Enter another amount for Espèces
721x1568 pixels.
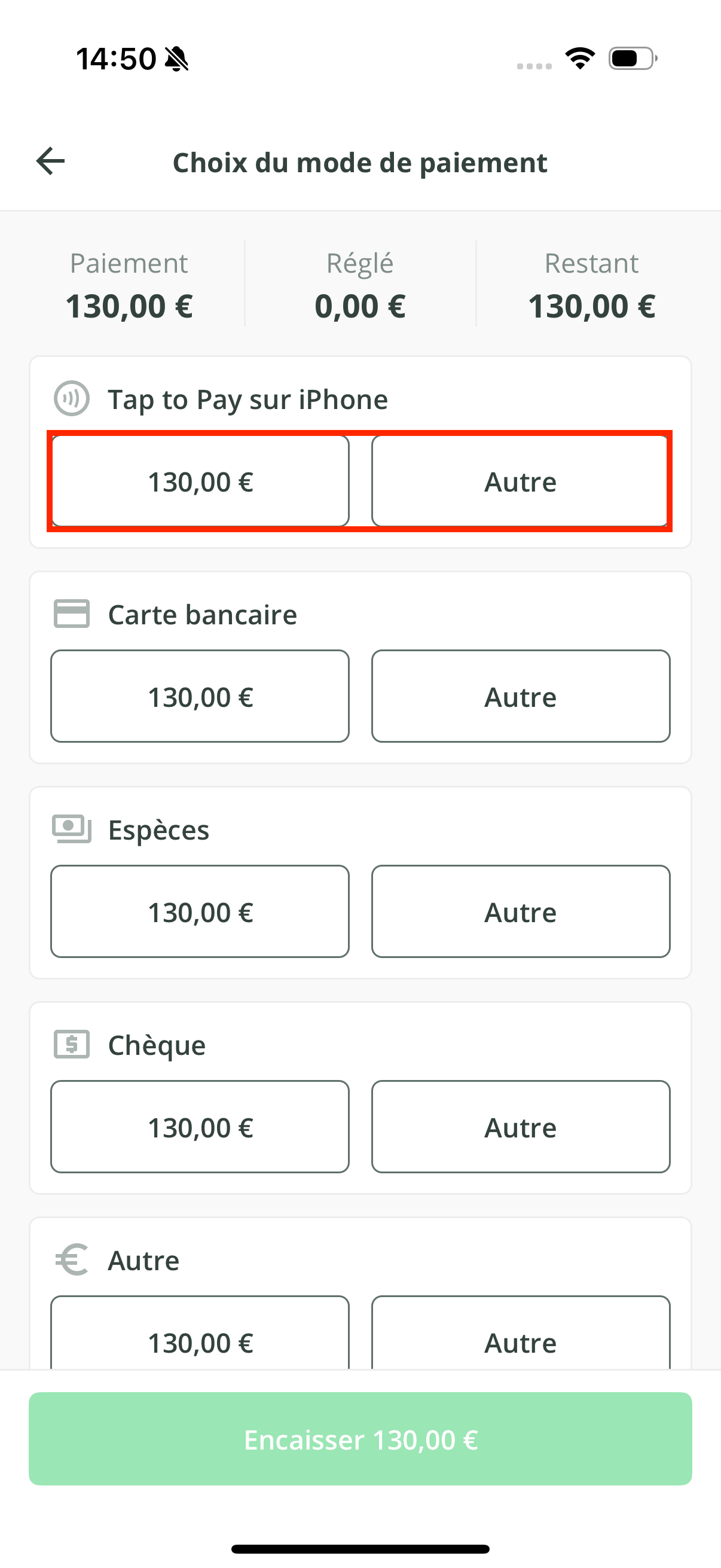click(x=520, y=912)
